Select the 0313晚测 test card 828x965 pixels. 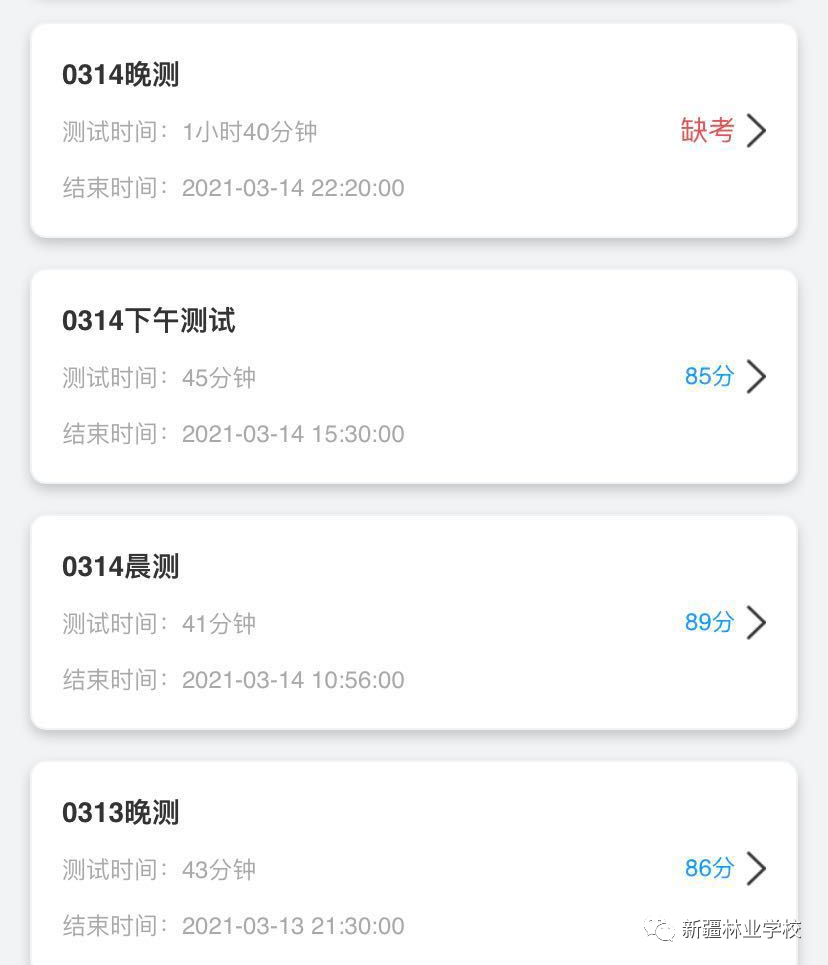414,866
